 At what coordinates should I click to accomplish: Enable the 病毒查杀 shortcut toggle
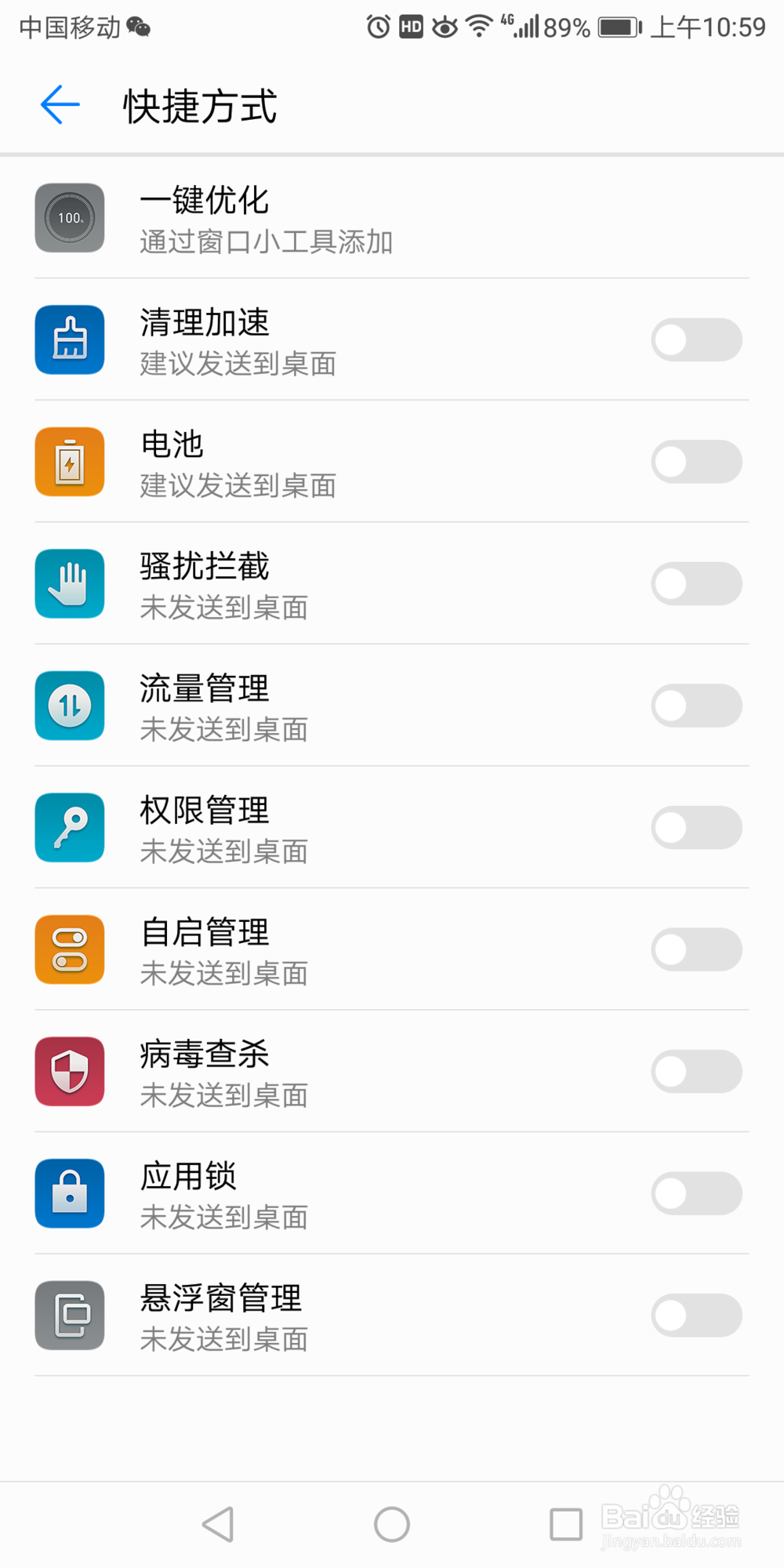696,1071
